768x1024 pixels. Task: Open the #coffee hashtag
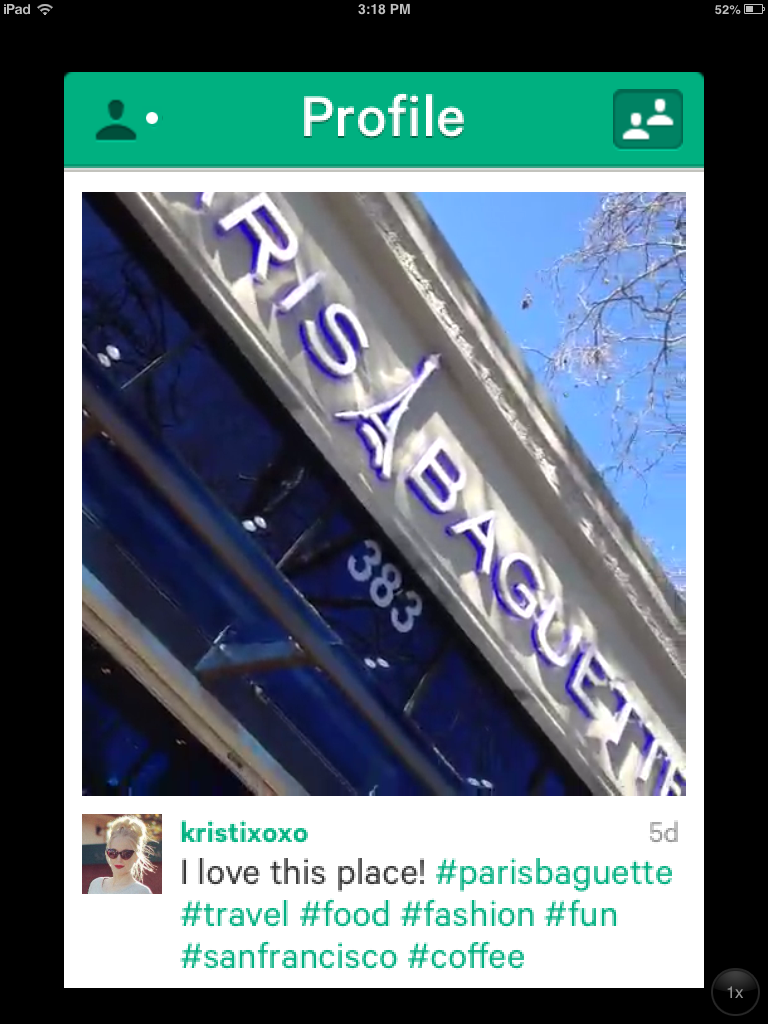point(466,957)
